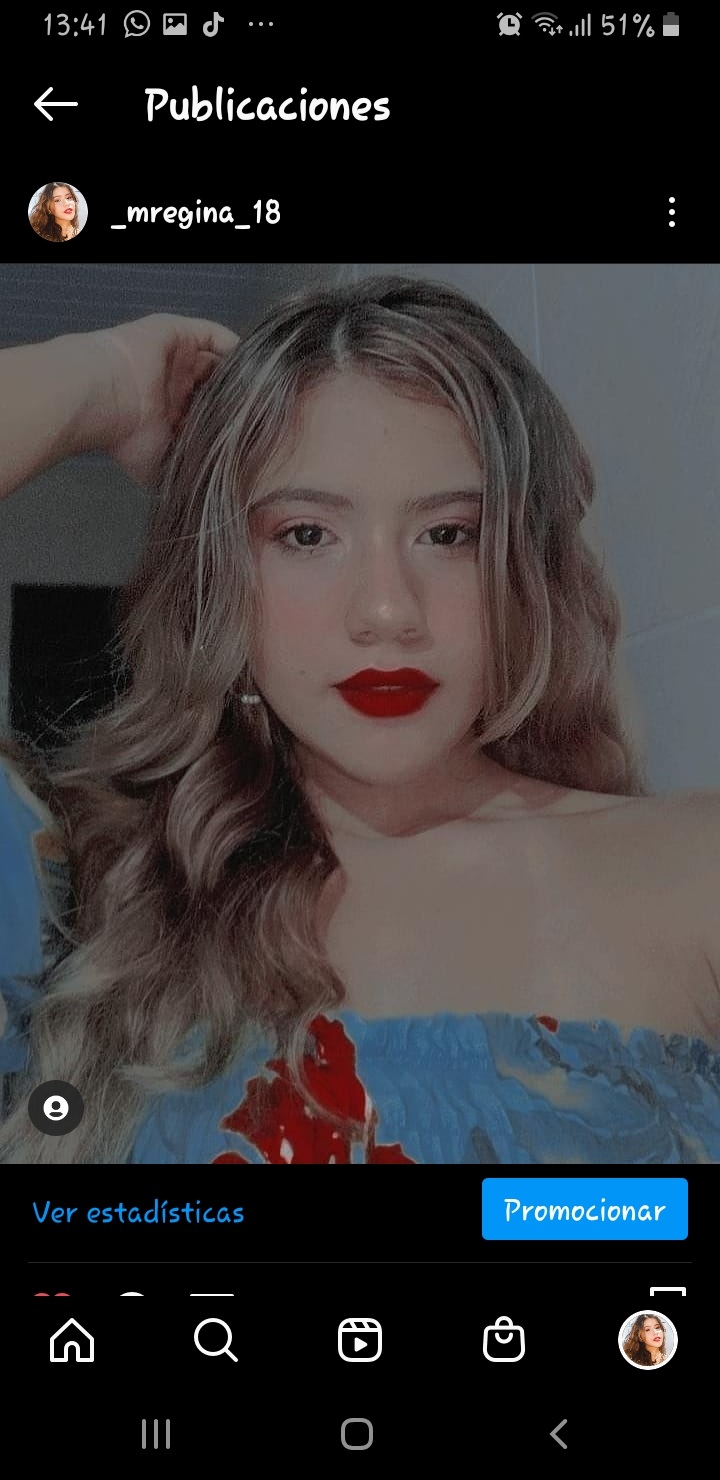Switch to the Reels tab
This screenshot has width=720, height=1480.
point(360,1340)
